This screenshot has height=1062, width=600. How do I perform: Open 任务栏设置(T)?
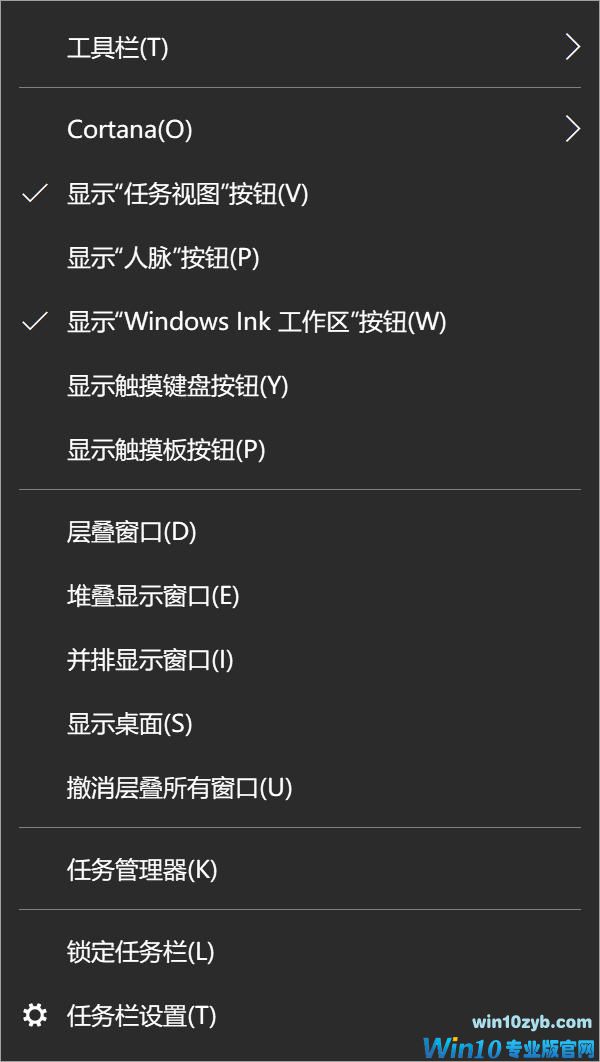click(141, 1016)
